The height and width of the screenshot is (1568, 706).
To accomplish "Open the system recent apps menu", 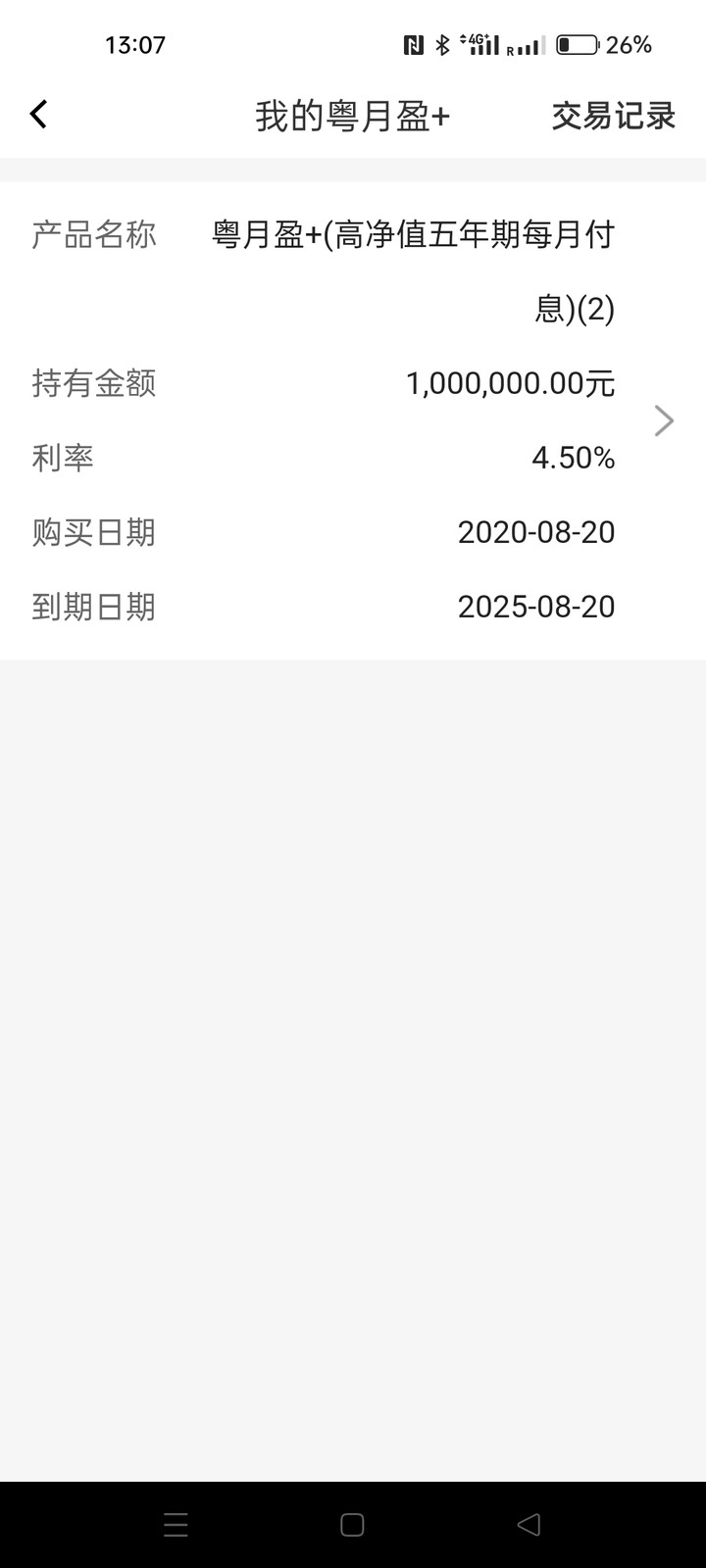I will tap(176, 1524).
